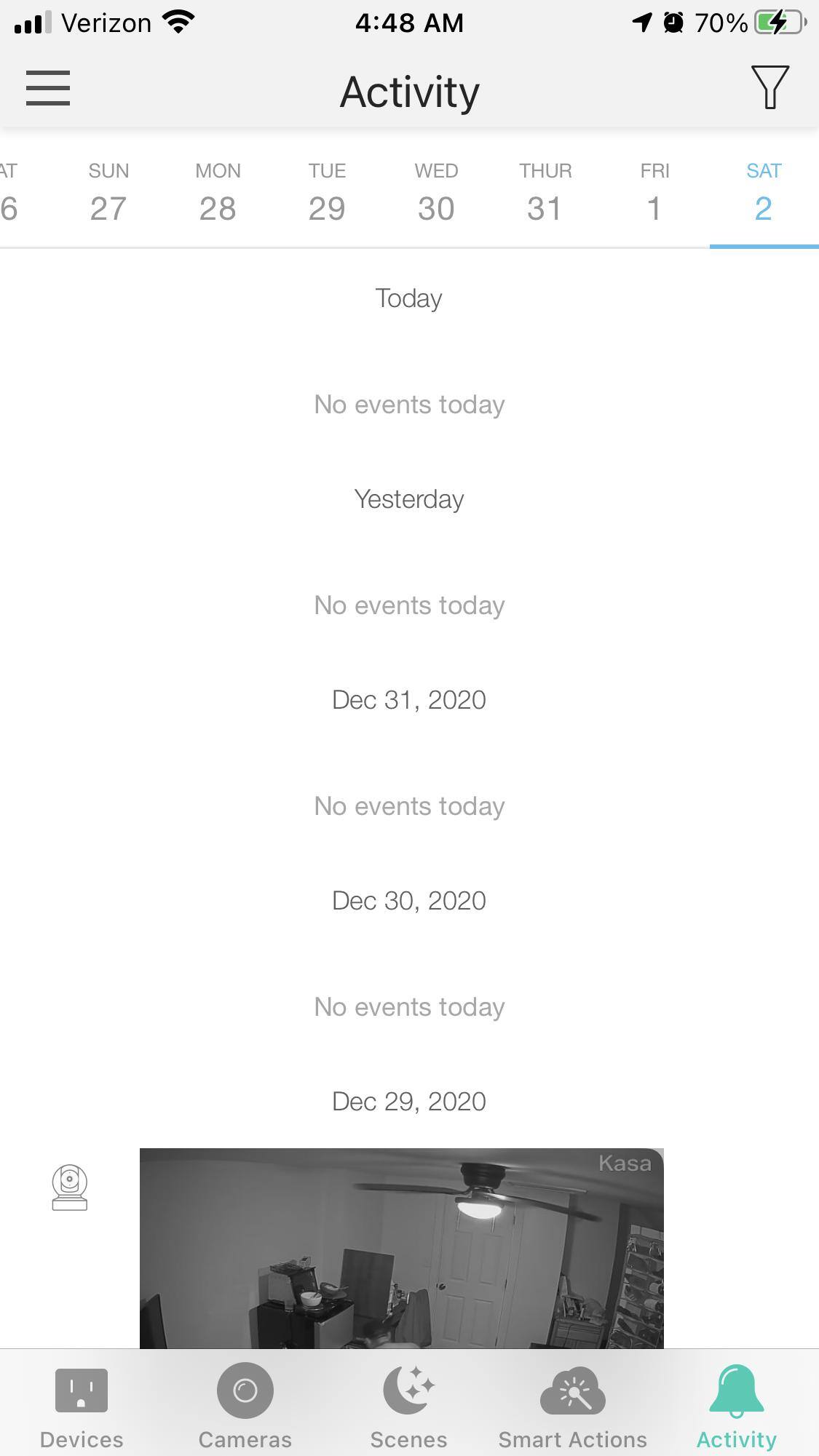Screen dimensions: 819x1456
Task: Open the activity filter funnel
Action: click(x=769, y=88)
